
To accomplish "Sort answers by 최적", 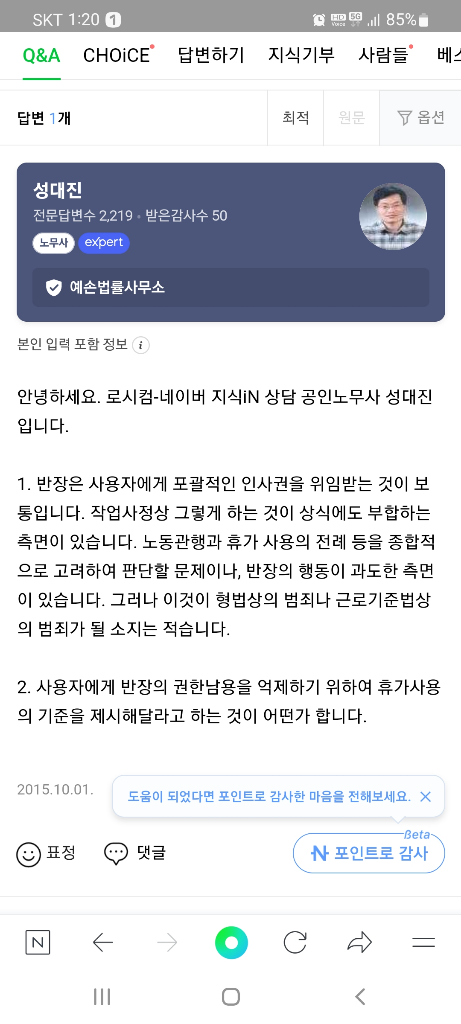I will tap(295, 118).
